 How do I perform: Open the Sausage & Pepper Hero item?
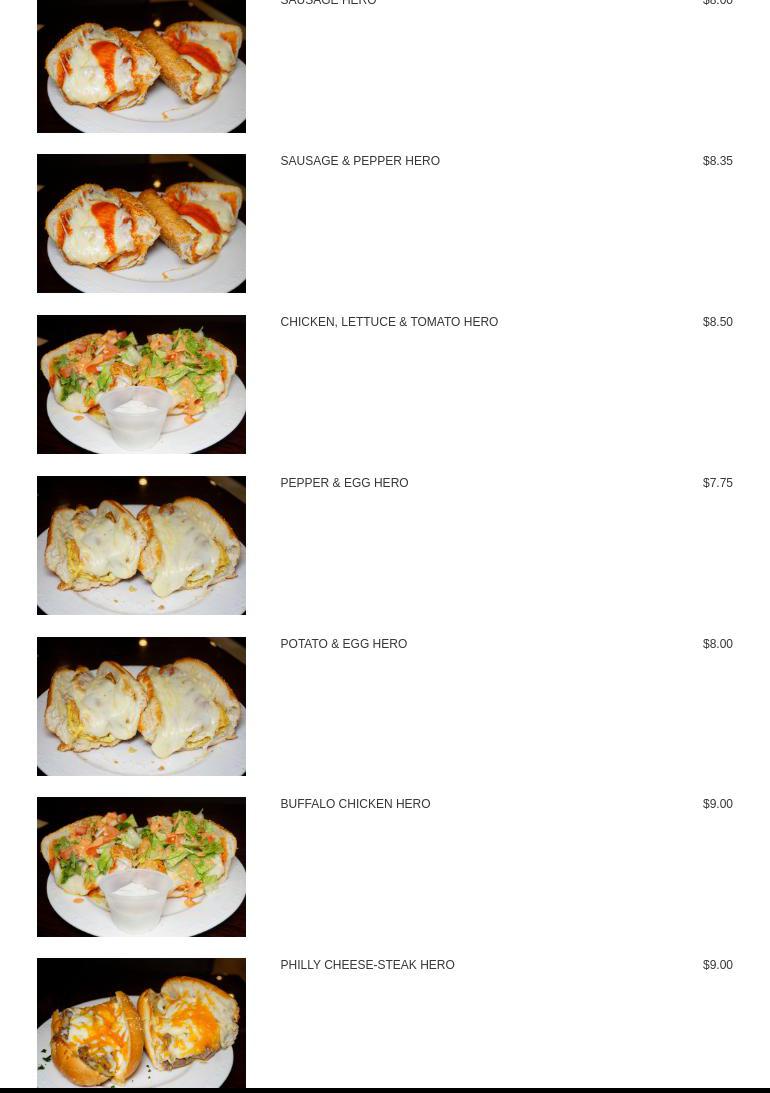tap(360, 161)
